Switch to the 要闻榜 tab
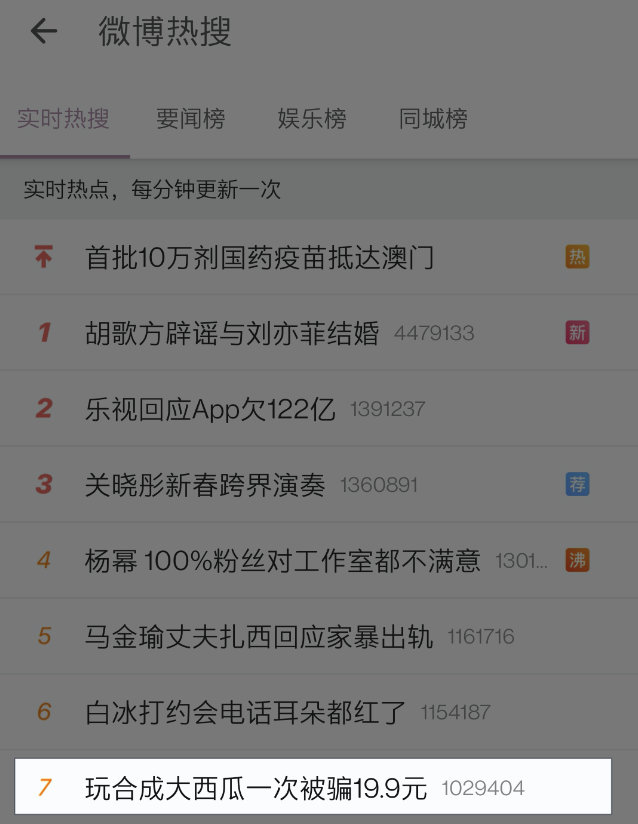 pyautogui.click(x=190, y=120)
